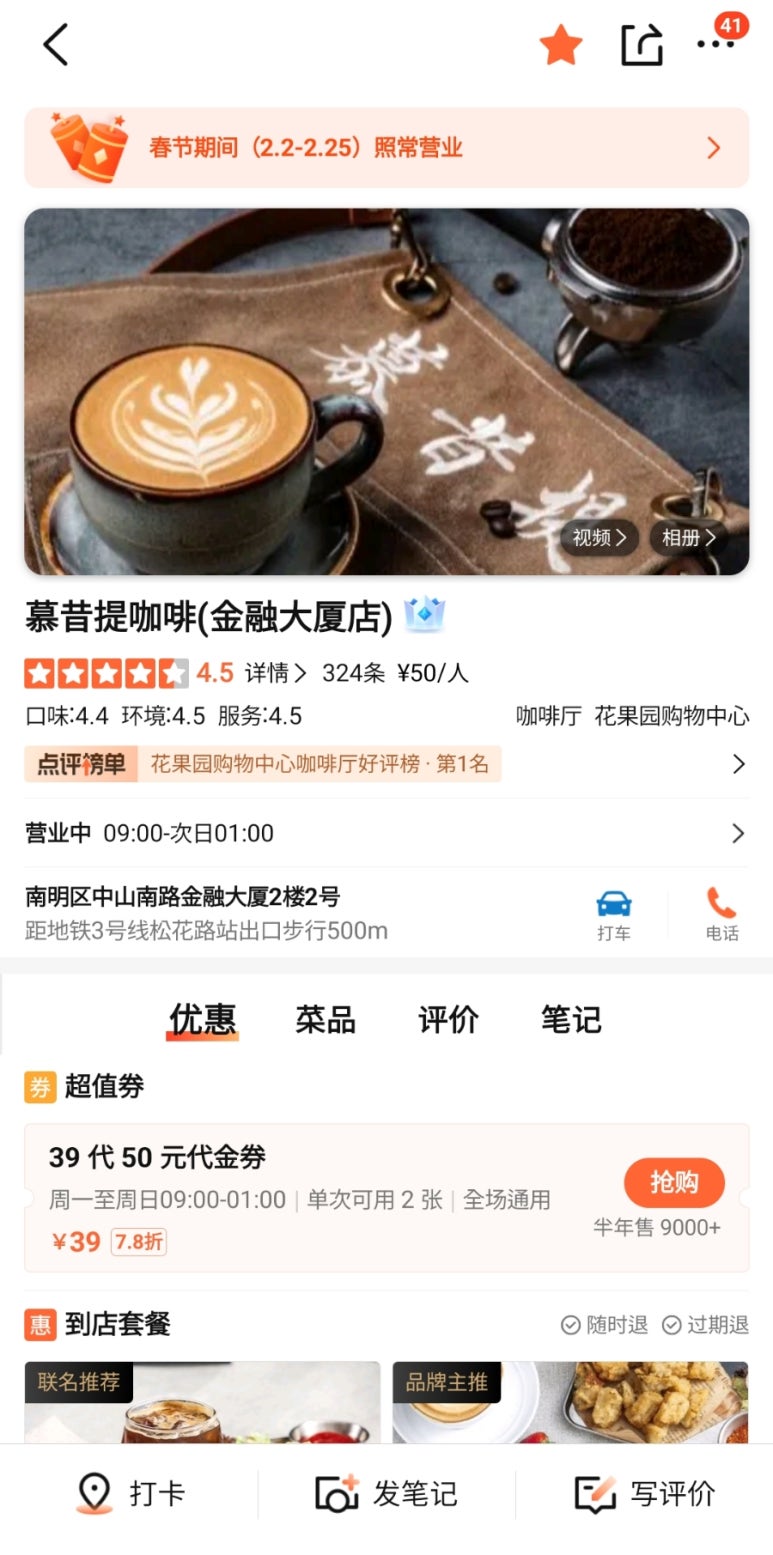Write a review with 写评价

point(645,1494)
